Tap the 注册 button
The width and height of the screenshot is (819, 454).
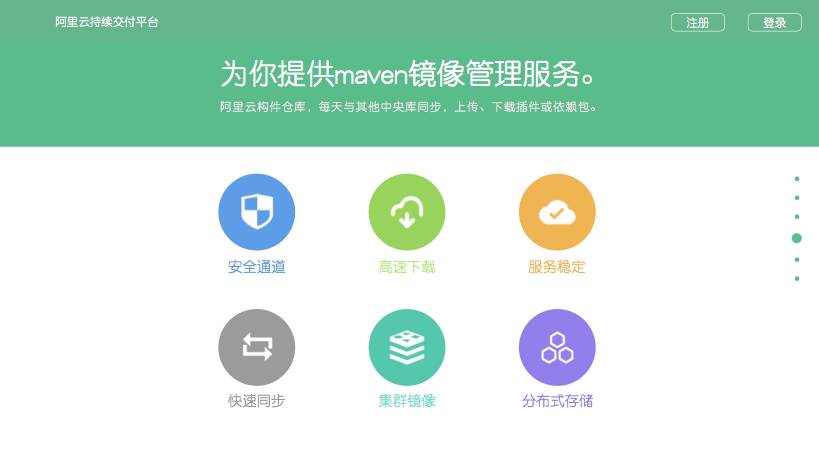click(x=697, y=23)
